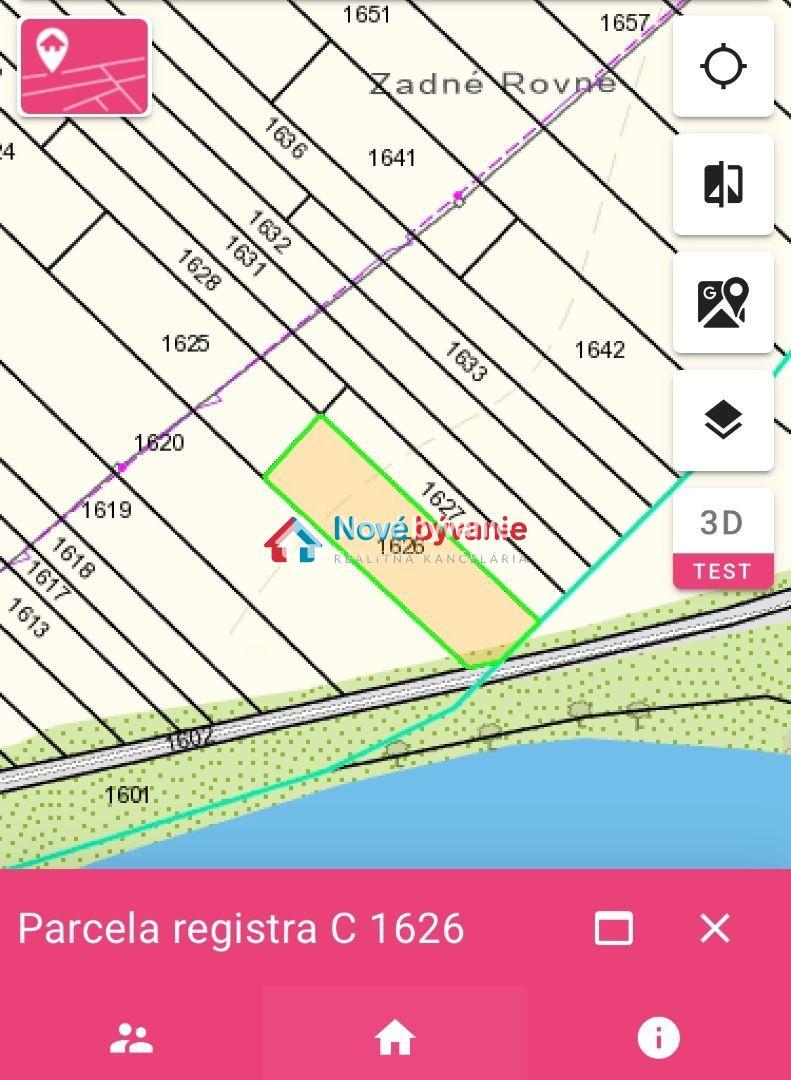Switch to the info tab
The image size is (791, 1080).
(x=658, y=1038)
